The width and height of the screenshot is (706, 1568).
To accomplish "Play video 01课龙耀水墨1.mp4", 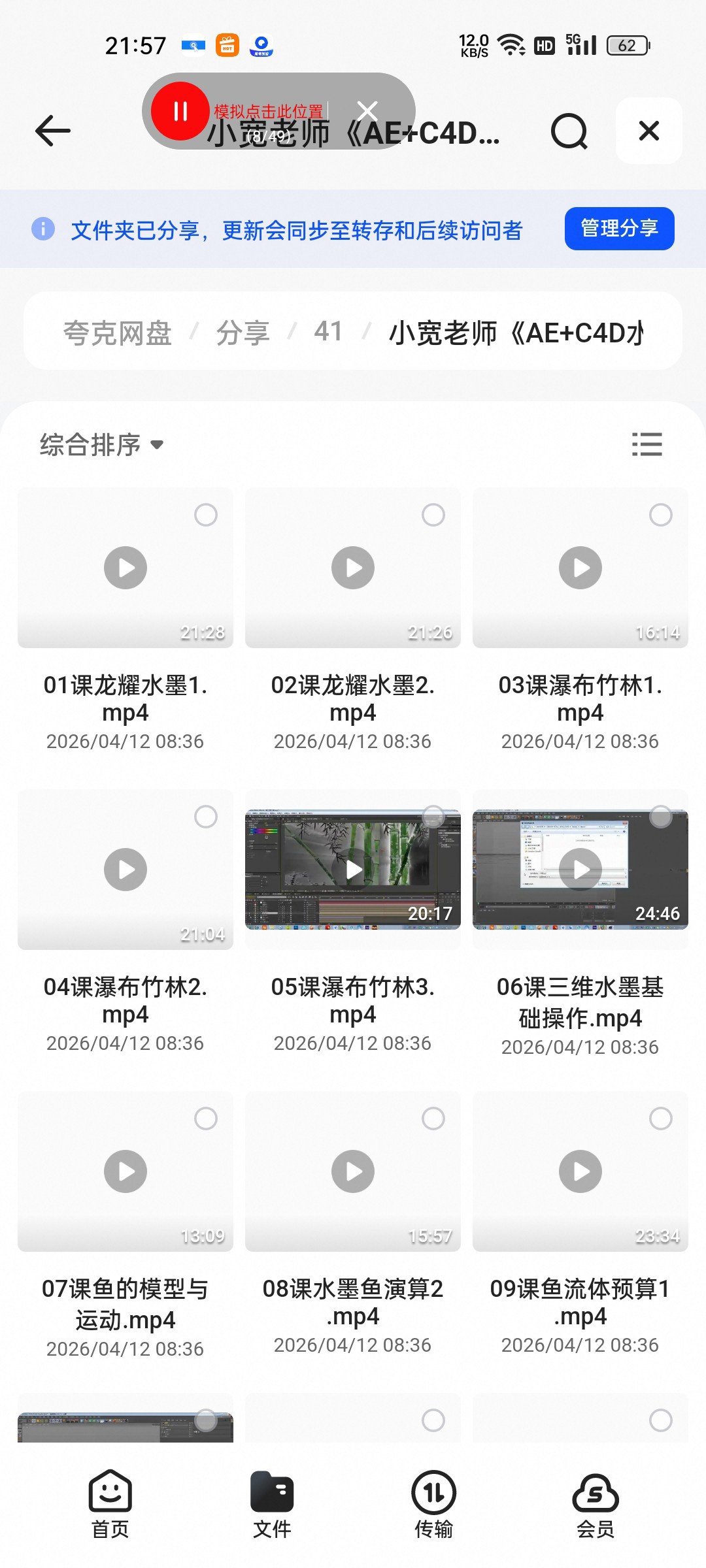I will click(x=126, y=568).
